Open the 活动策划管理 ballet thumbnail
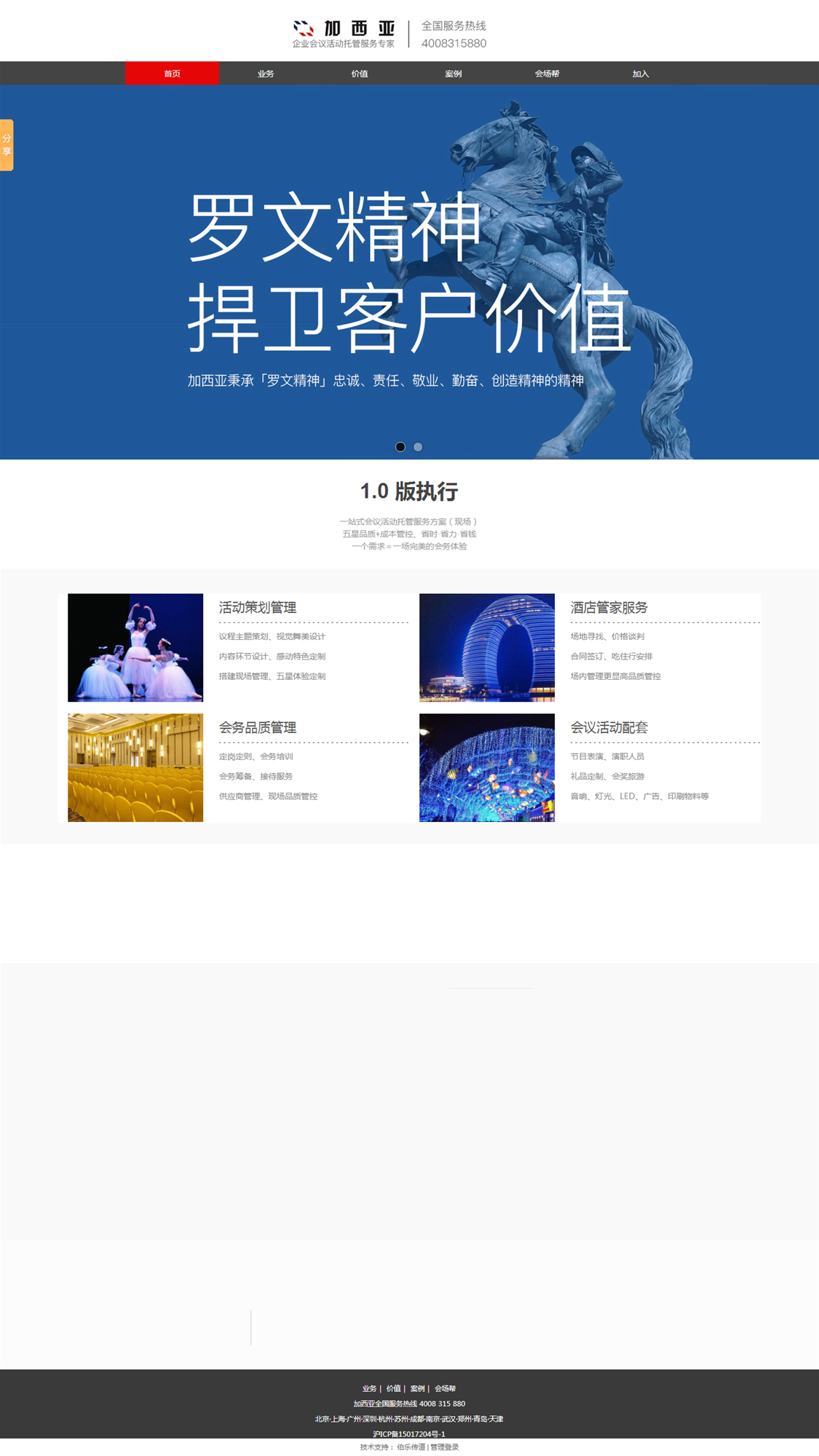Screen dimensions: 819x1456 tap(135, 647)
